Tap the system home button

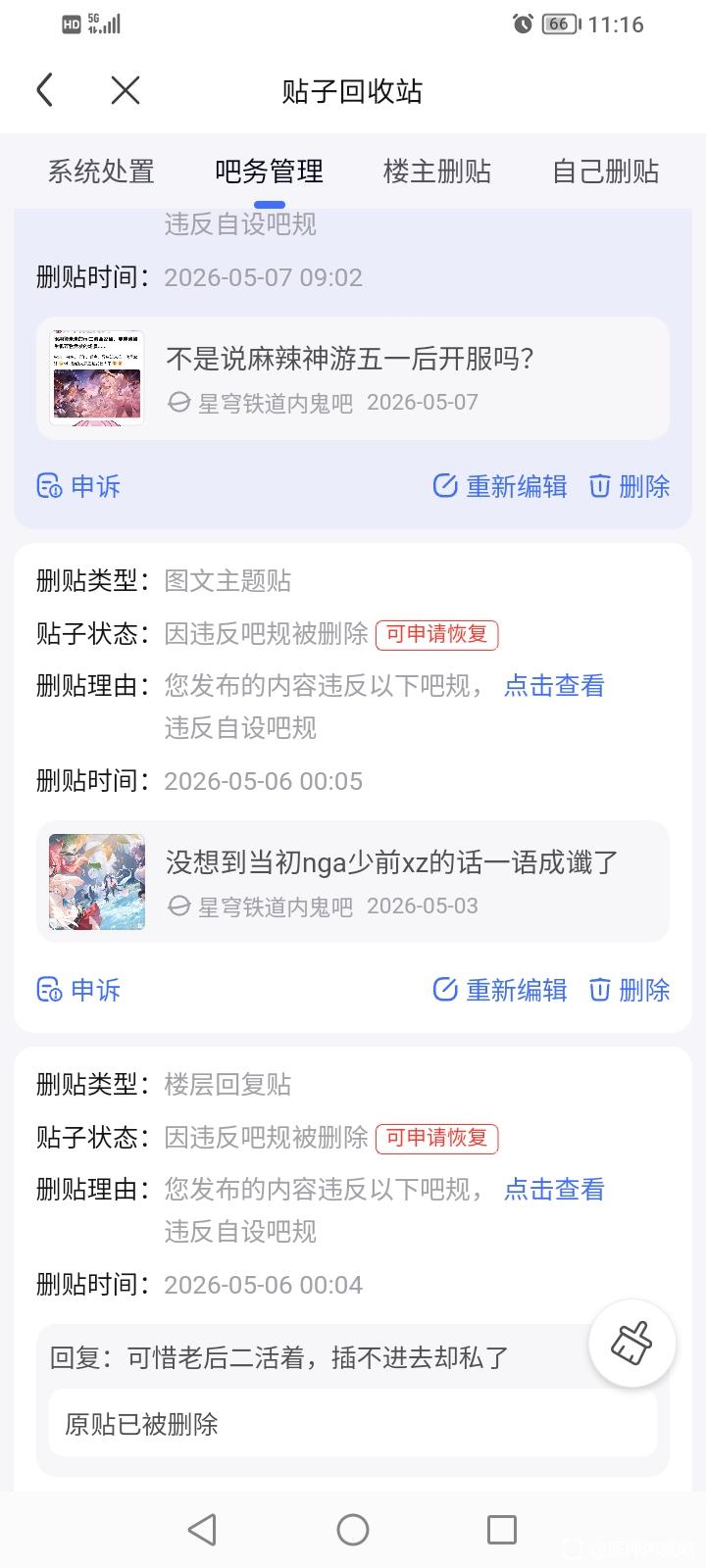pyautogui.click(x=353, y=1529)
